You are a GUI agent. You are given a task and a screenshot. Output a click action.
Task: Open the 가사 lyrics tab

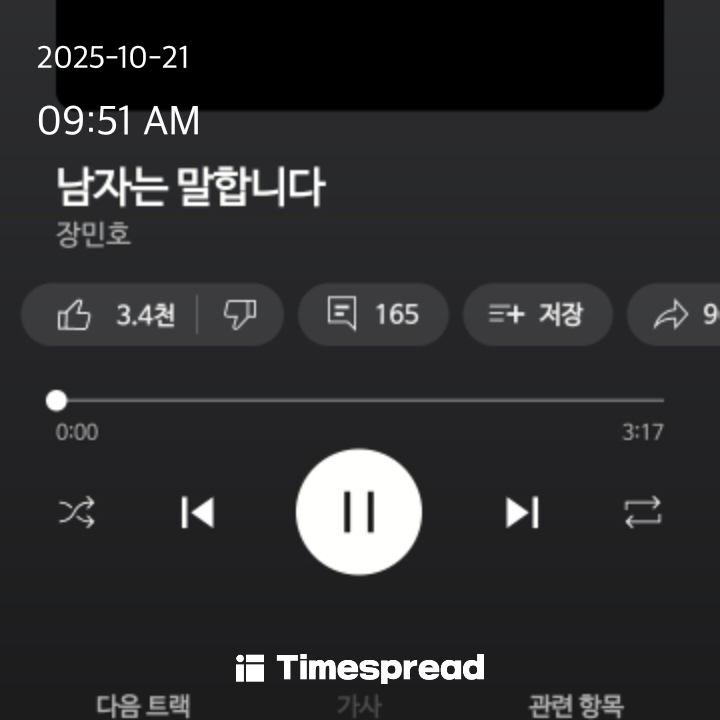(359, 705)
